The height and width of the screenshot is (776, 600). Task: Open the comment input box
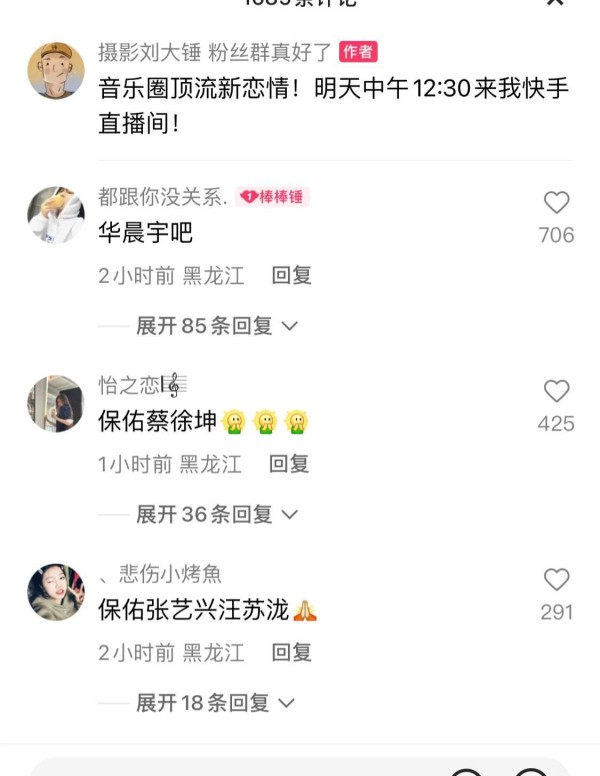pos(230,768)
